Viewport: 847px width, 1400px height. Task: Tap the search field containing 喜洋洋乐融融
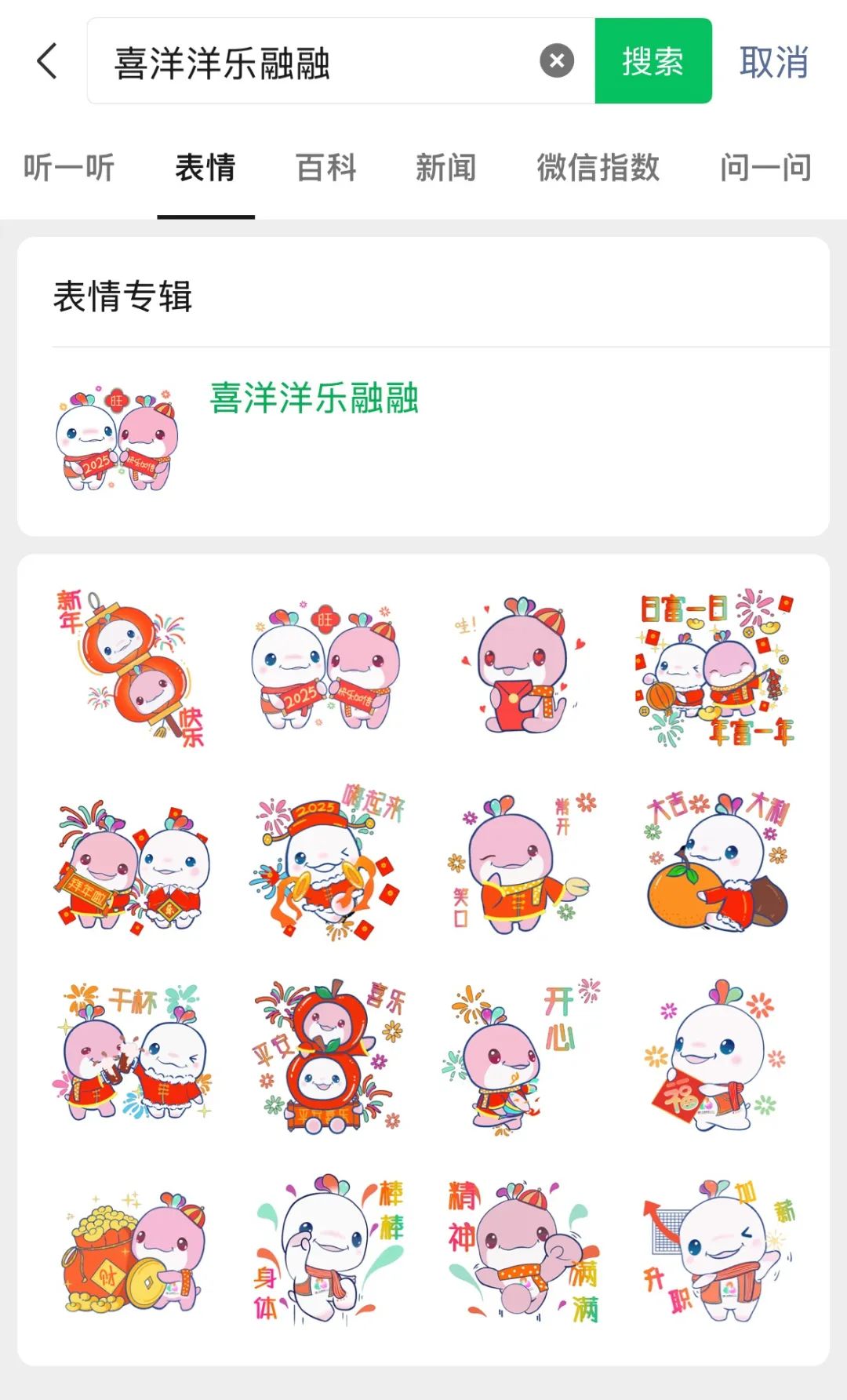click(314, 62)
